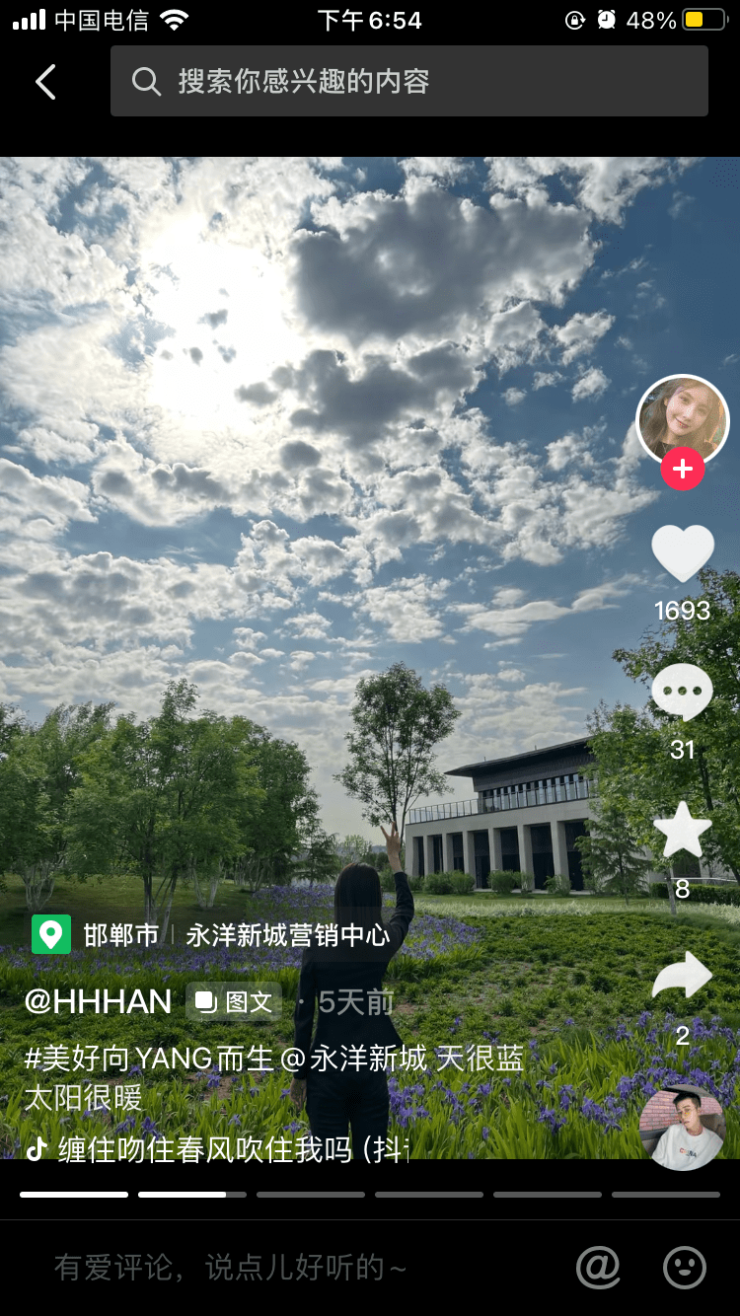Follow the author via the red plus button
740x1316 pixels.
tap(682, 469)
